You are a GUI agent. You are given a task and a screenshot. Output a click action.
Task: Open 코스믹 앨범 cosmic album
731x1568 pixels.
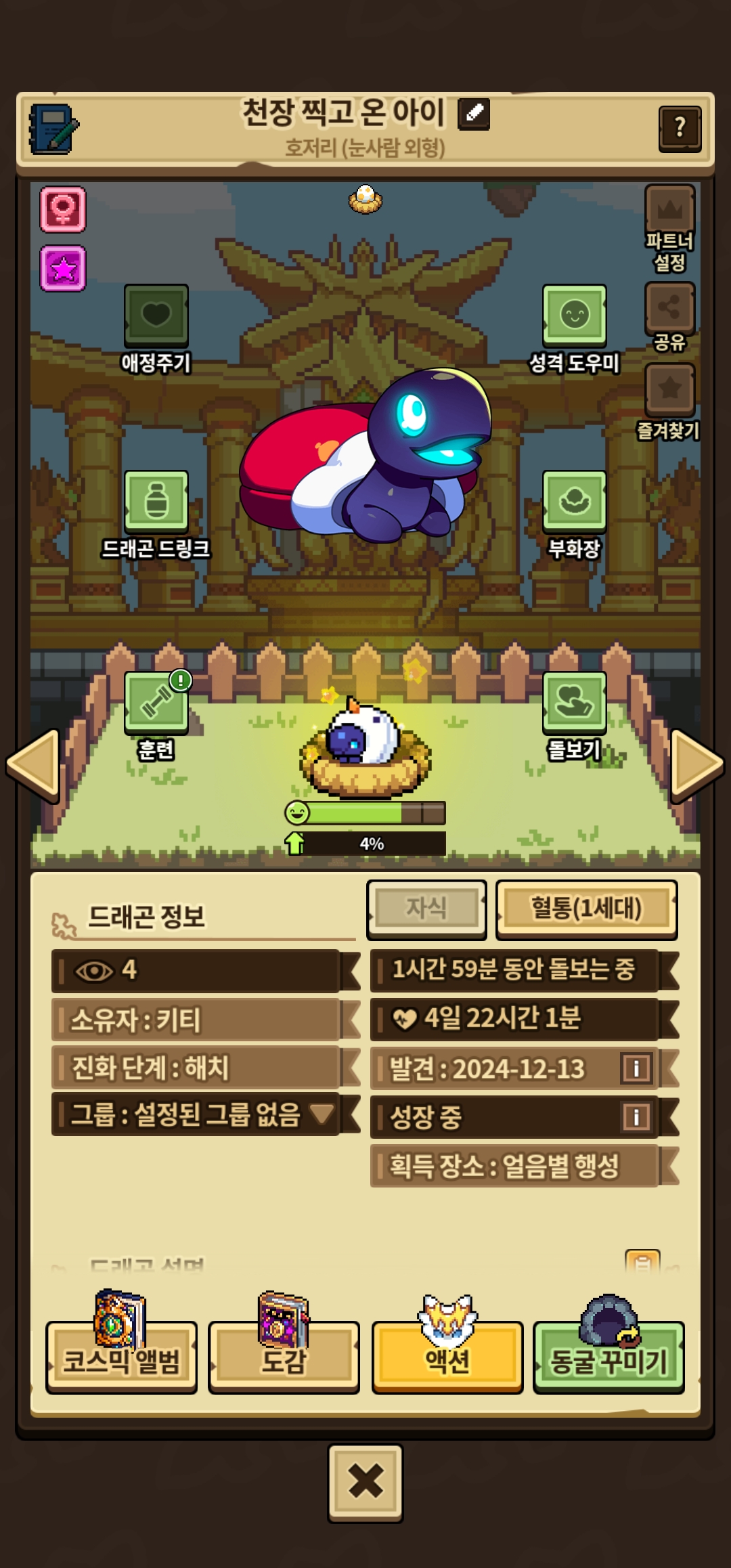(x=122, y=1359)
